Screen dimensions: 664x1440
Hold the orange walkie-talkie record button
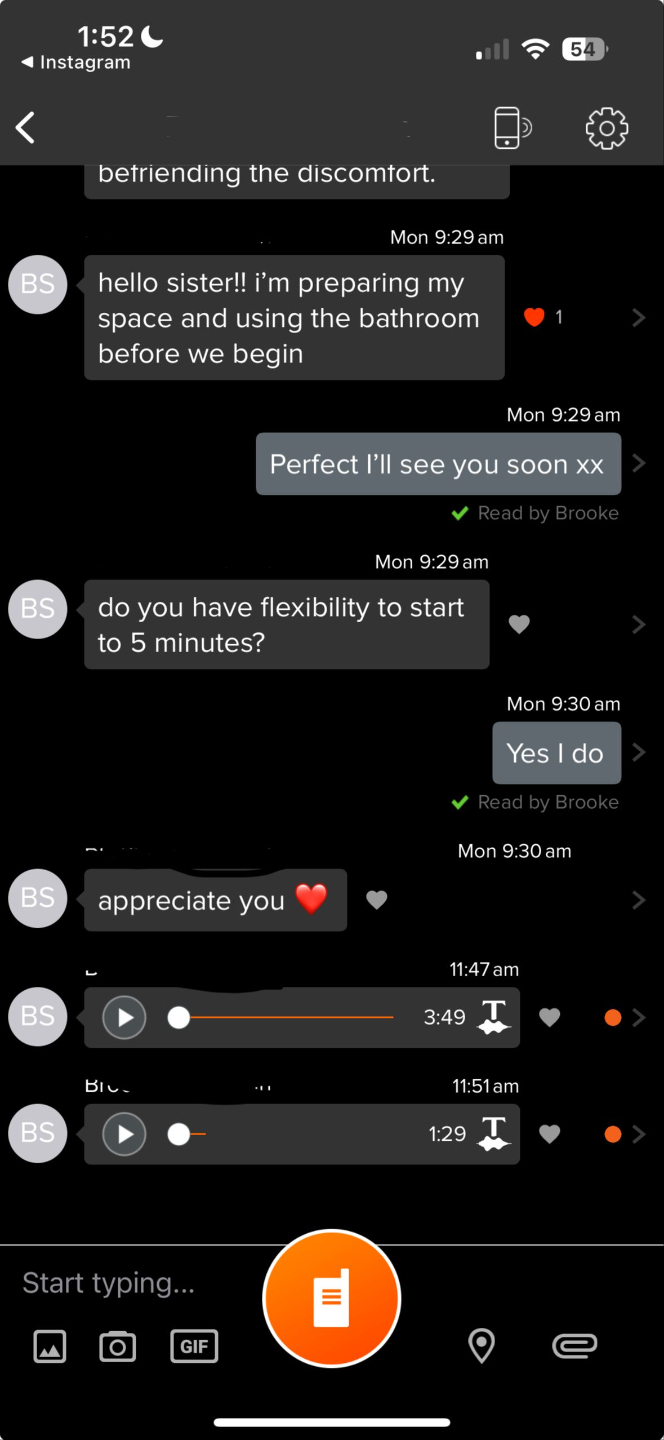(x=331, y=1298)
